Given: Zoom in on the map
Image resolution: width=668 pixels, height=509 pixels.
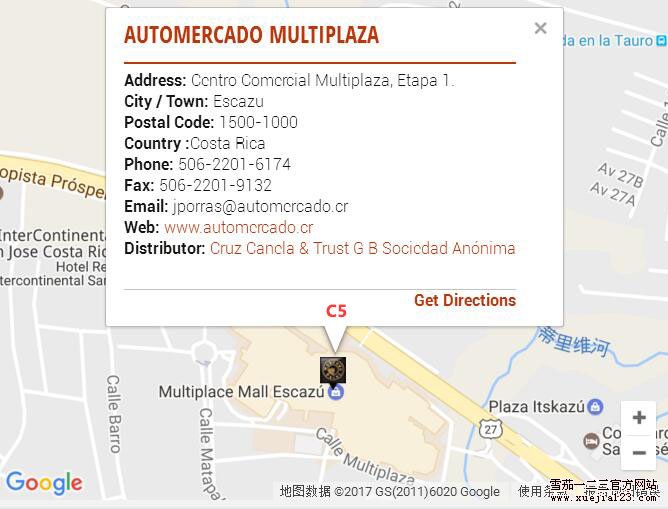Looking at the screenshot, I should [x=639, y=418].
